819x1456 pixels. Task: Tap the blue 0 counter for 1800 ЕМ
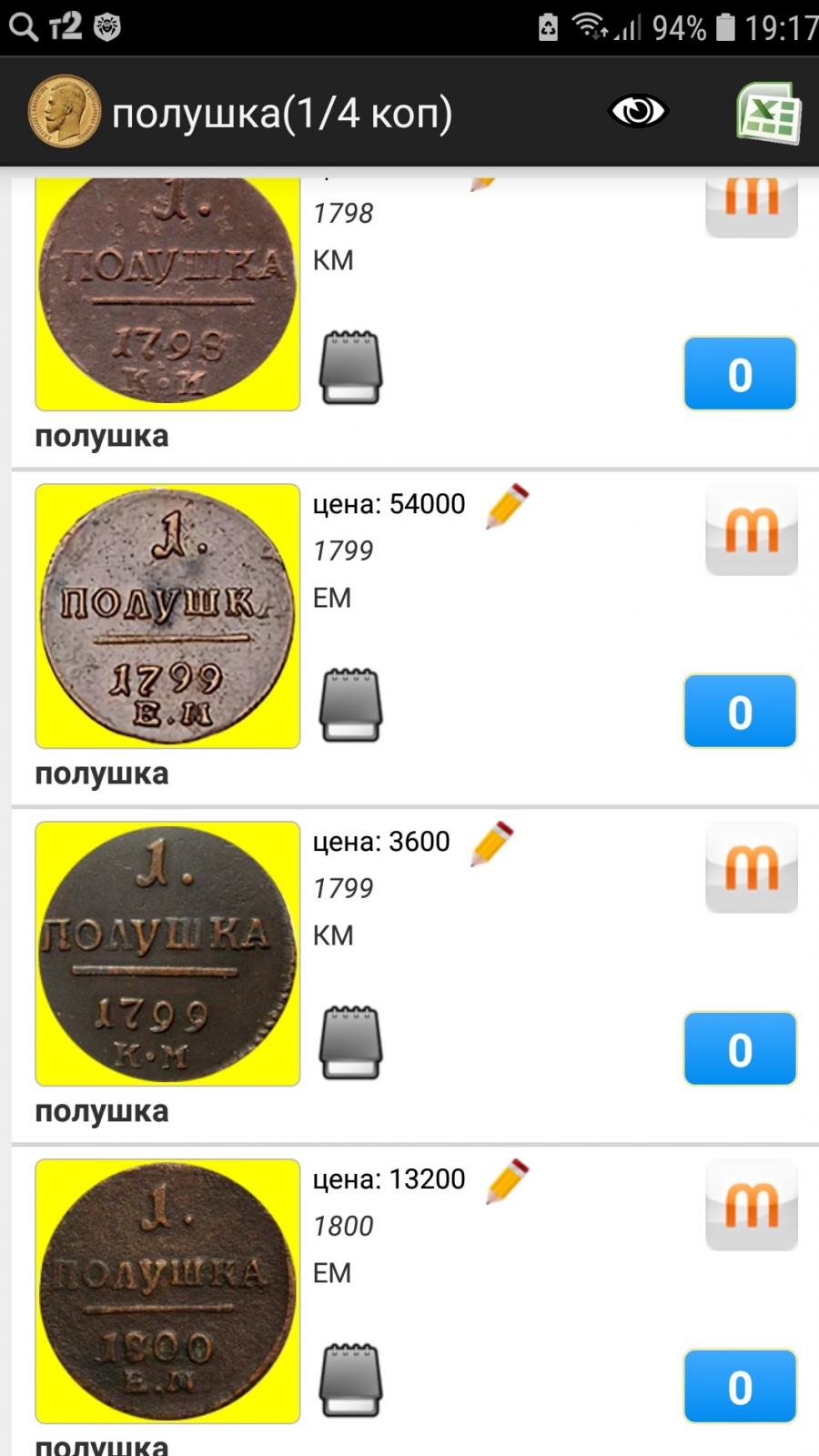click(740, 1387)
